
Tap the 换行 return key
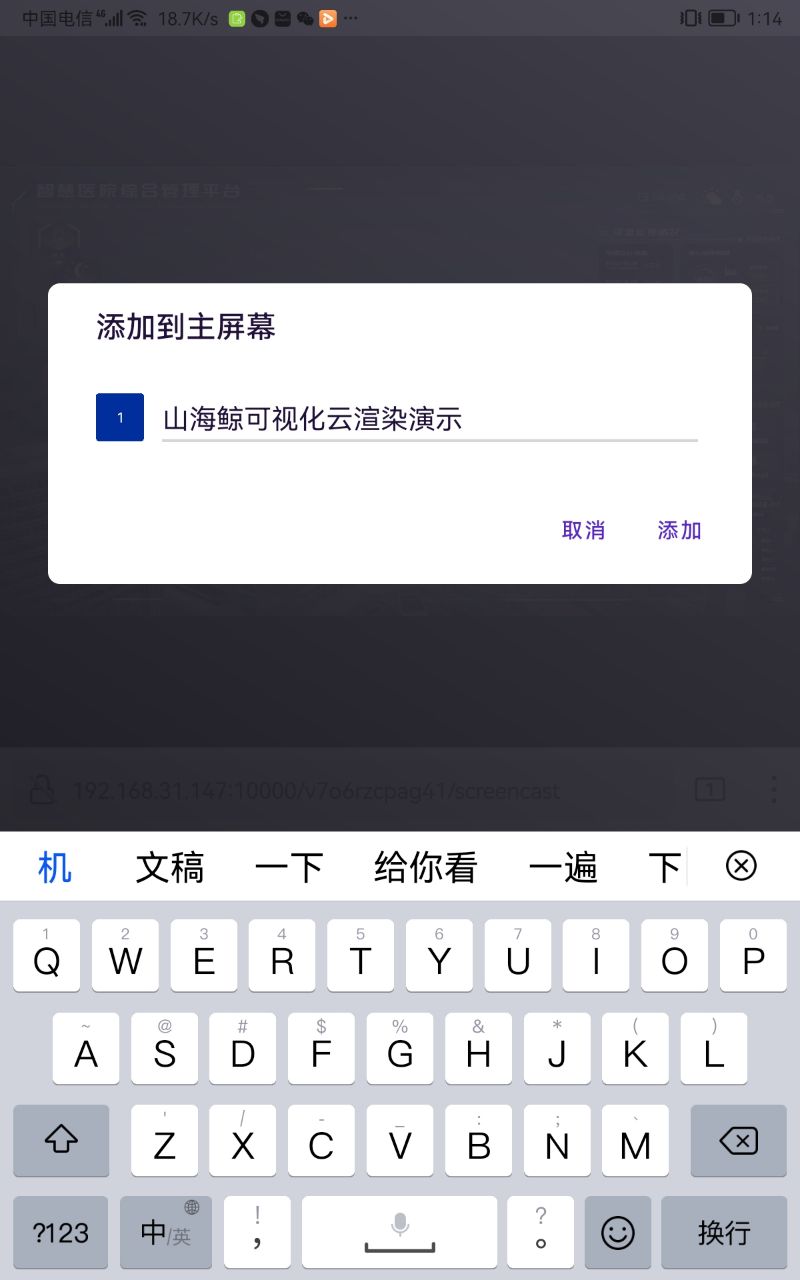coord(724,1232)
